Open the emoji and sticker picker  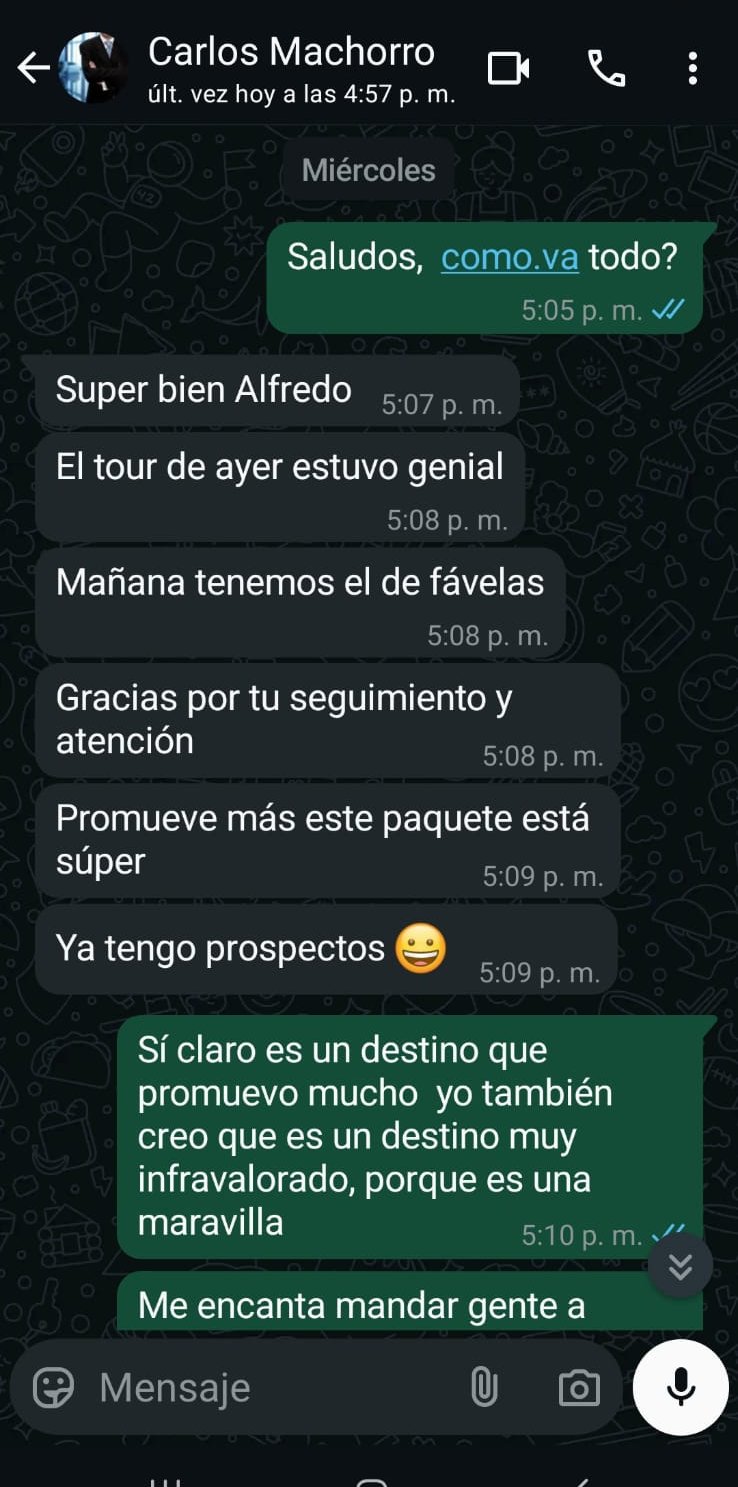[53, 1387]
